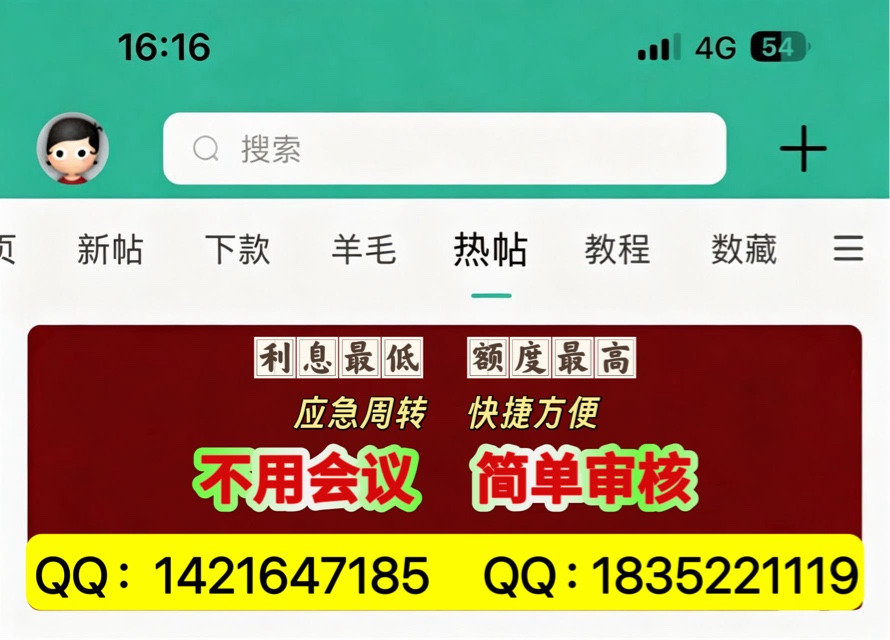Create a new post with plus icon
This screenshot has width=890, height=640.
click(x=803, y=149)
